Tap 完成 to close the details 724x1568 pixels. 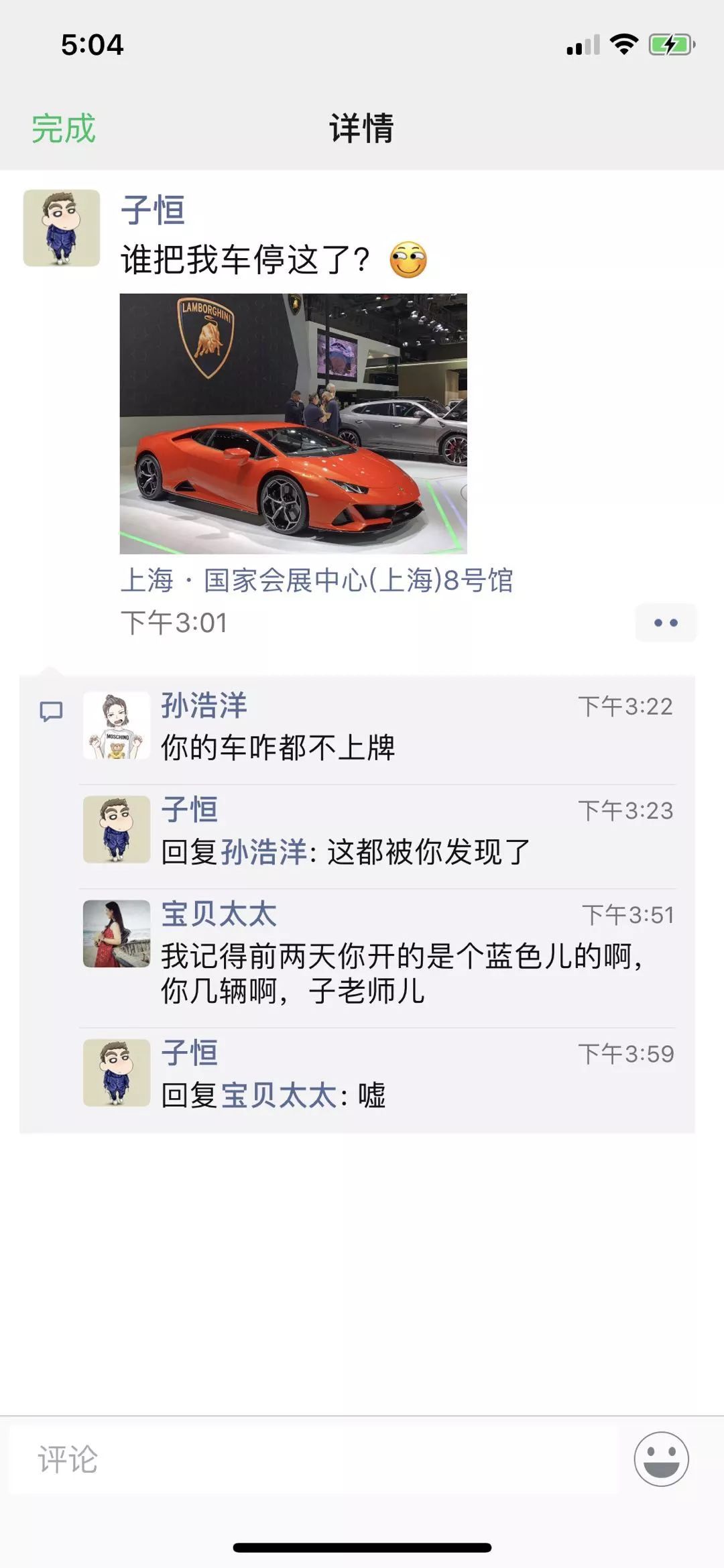coord(64,128)
